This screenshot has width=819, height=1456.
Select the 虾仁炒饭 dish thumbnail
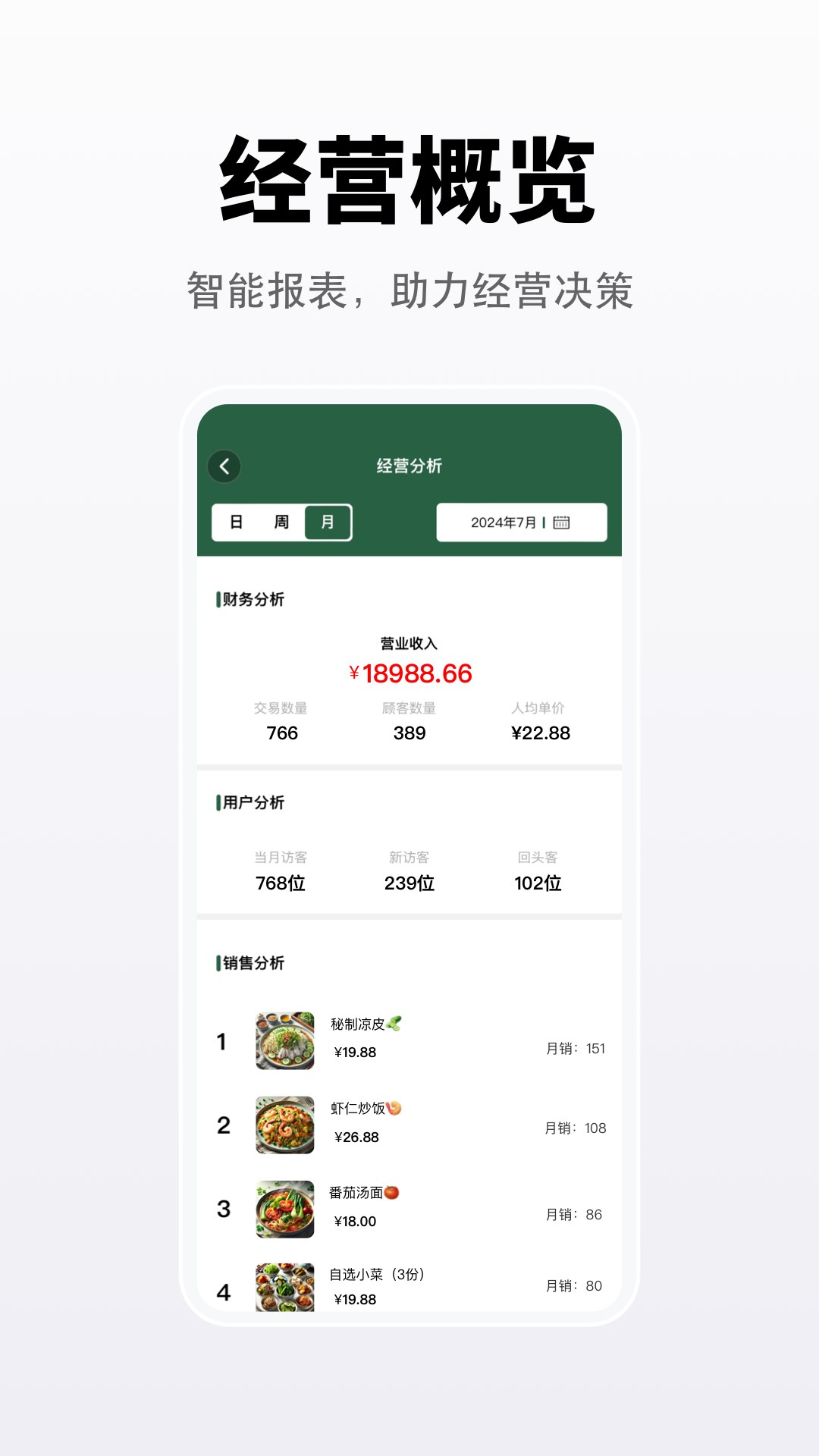click(284, 1124)
